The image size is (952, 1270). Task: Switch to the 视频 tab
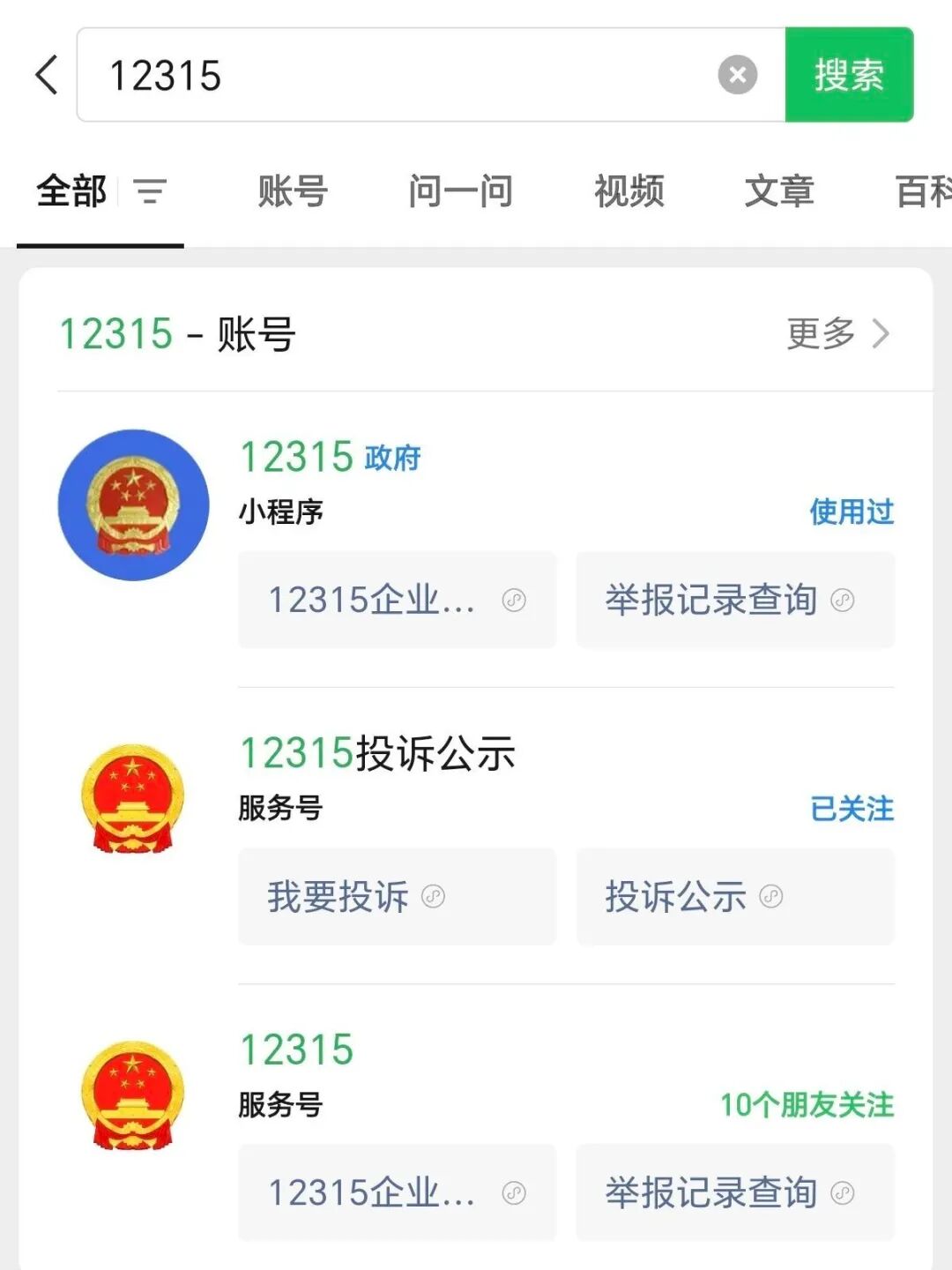click(x=629, y=190)
